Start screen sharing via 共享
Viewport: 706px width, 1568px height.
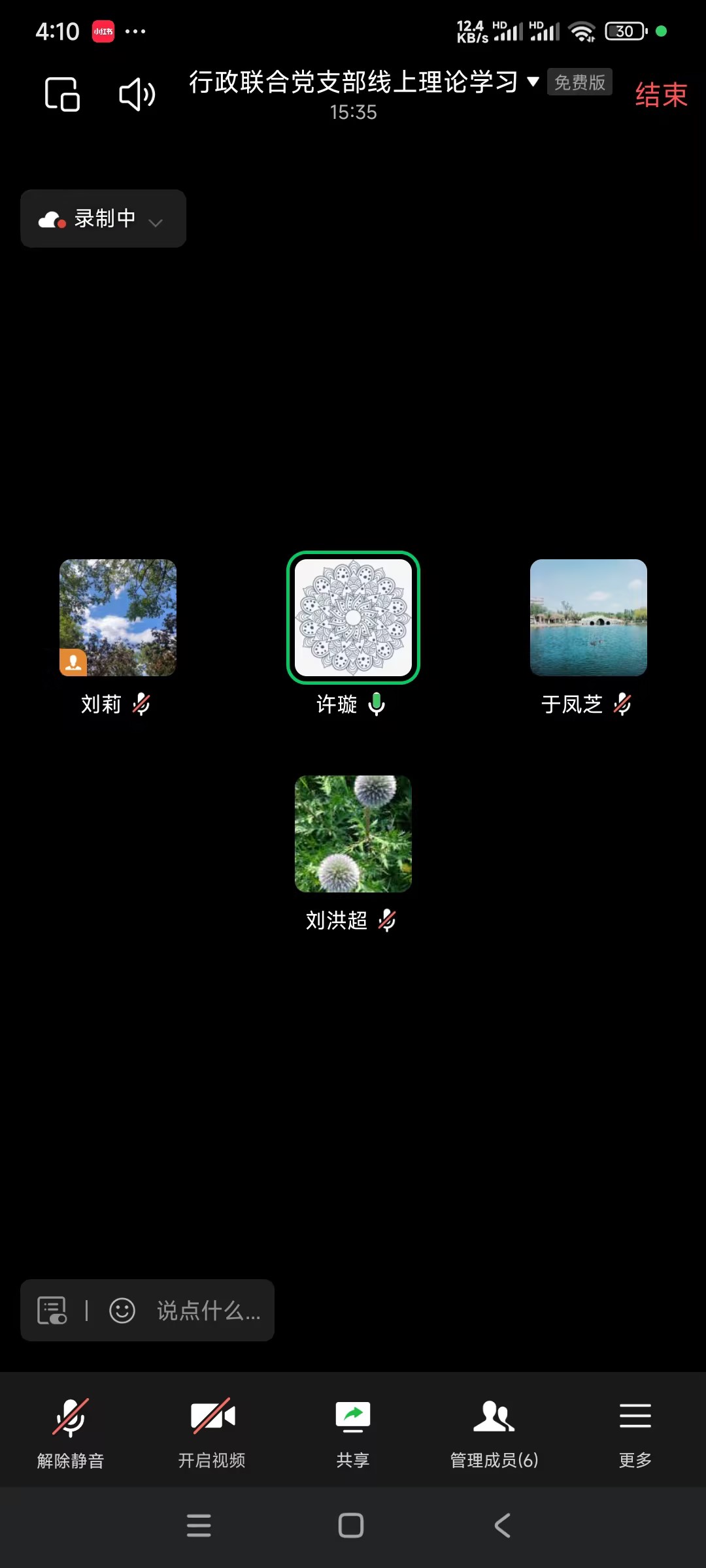coord(353,1431)
